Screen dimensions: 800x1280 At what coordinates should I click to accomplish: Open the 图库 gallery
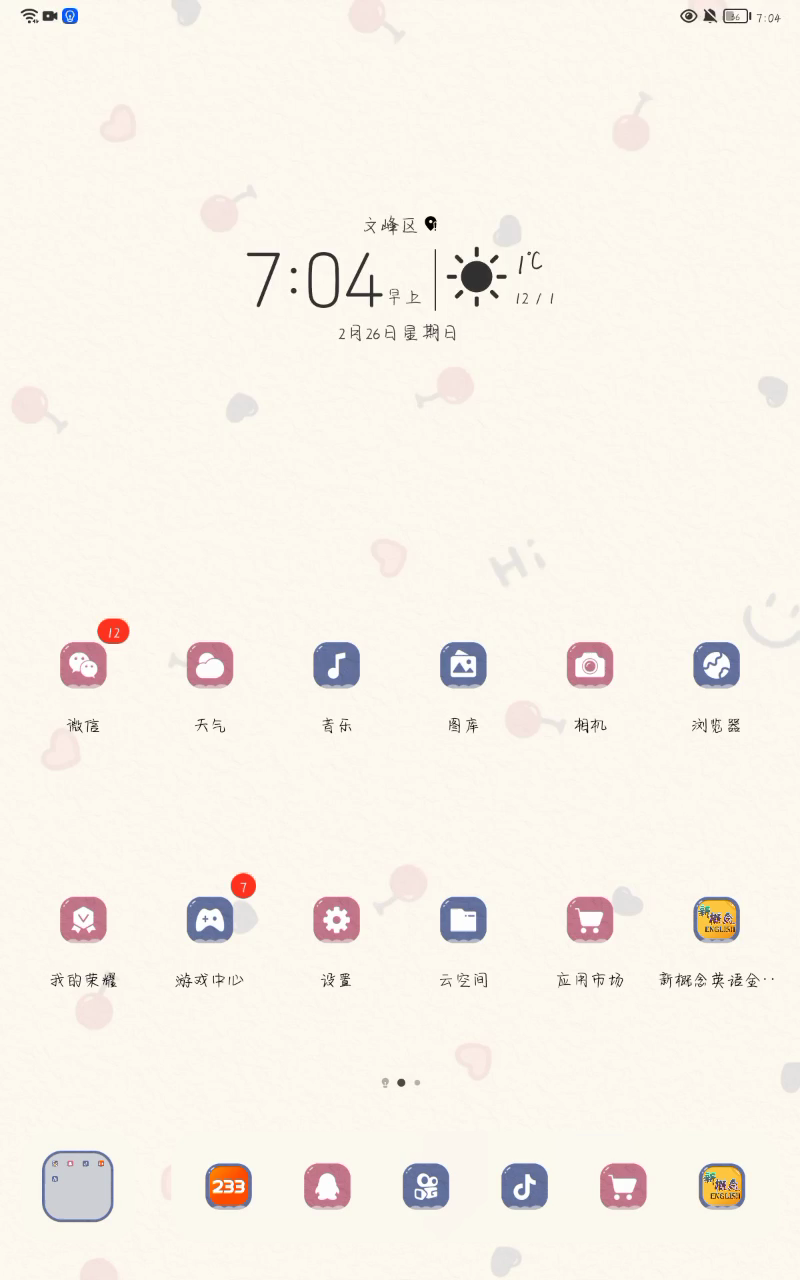[x=463, y=666]
